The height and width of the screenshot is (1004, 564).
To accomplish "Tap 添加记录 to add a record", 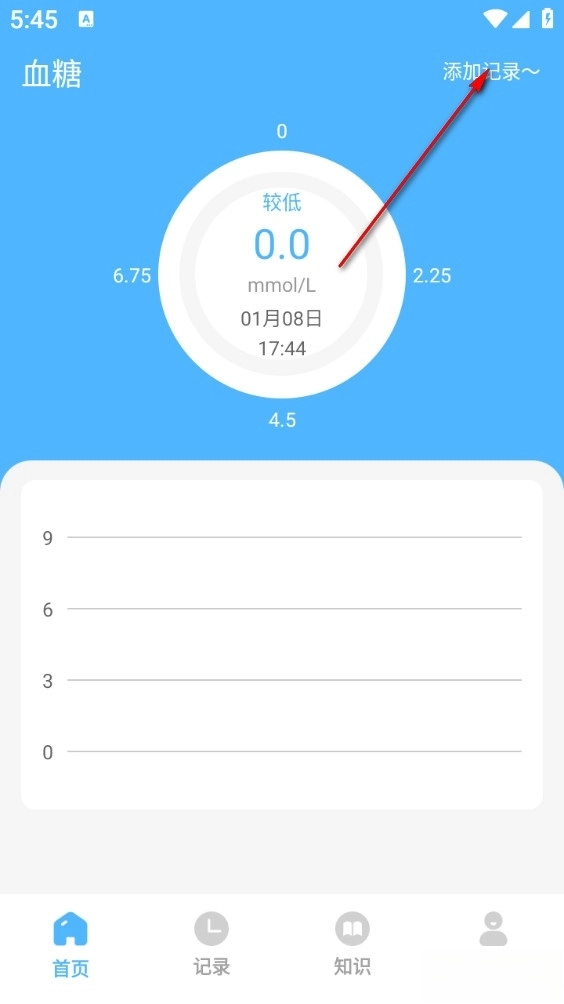I will pos(491,72).
